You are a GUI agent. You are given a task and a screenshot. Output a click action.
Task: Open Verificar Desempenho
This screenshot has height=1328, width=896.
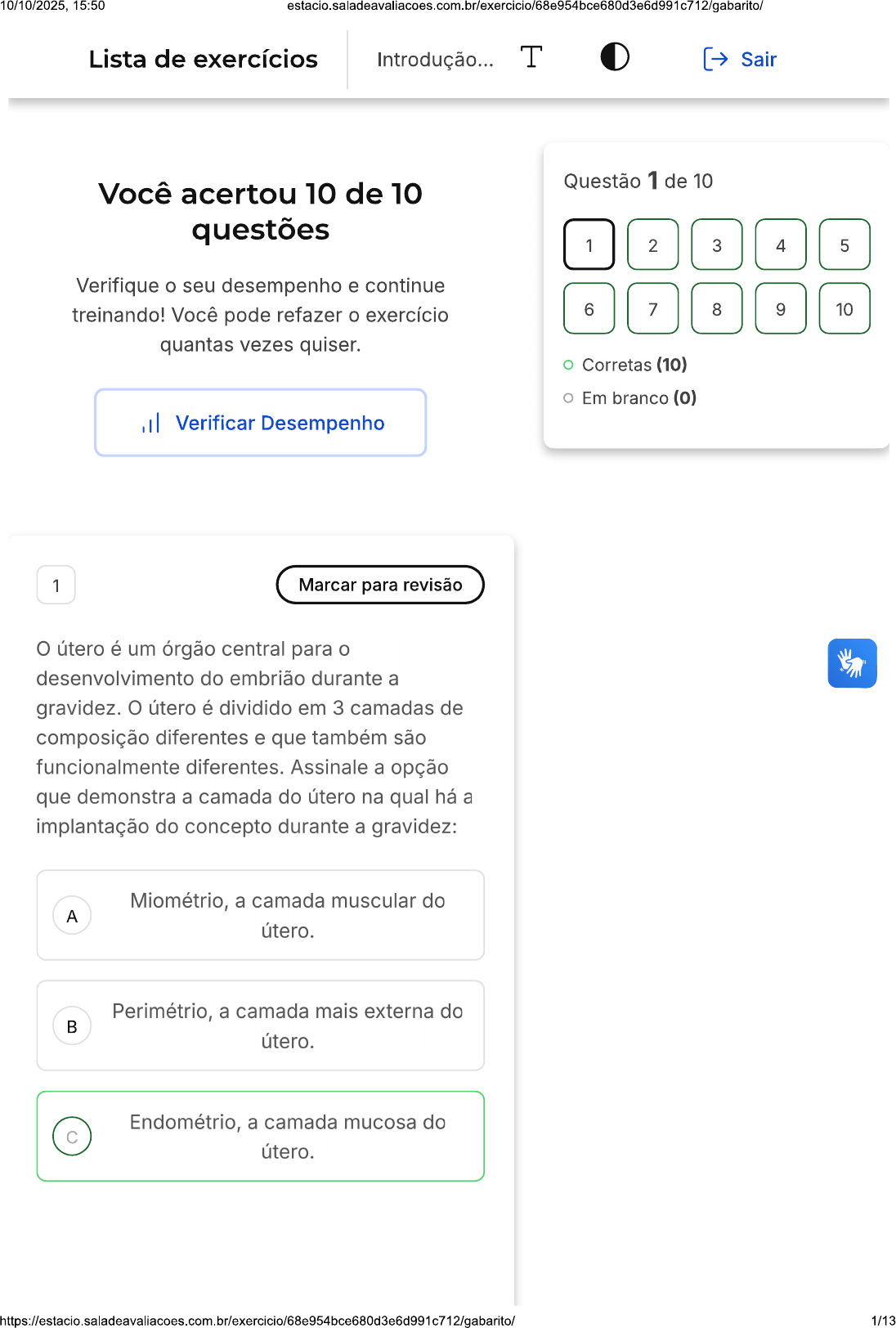(x=261, y=423)
